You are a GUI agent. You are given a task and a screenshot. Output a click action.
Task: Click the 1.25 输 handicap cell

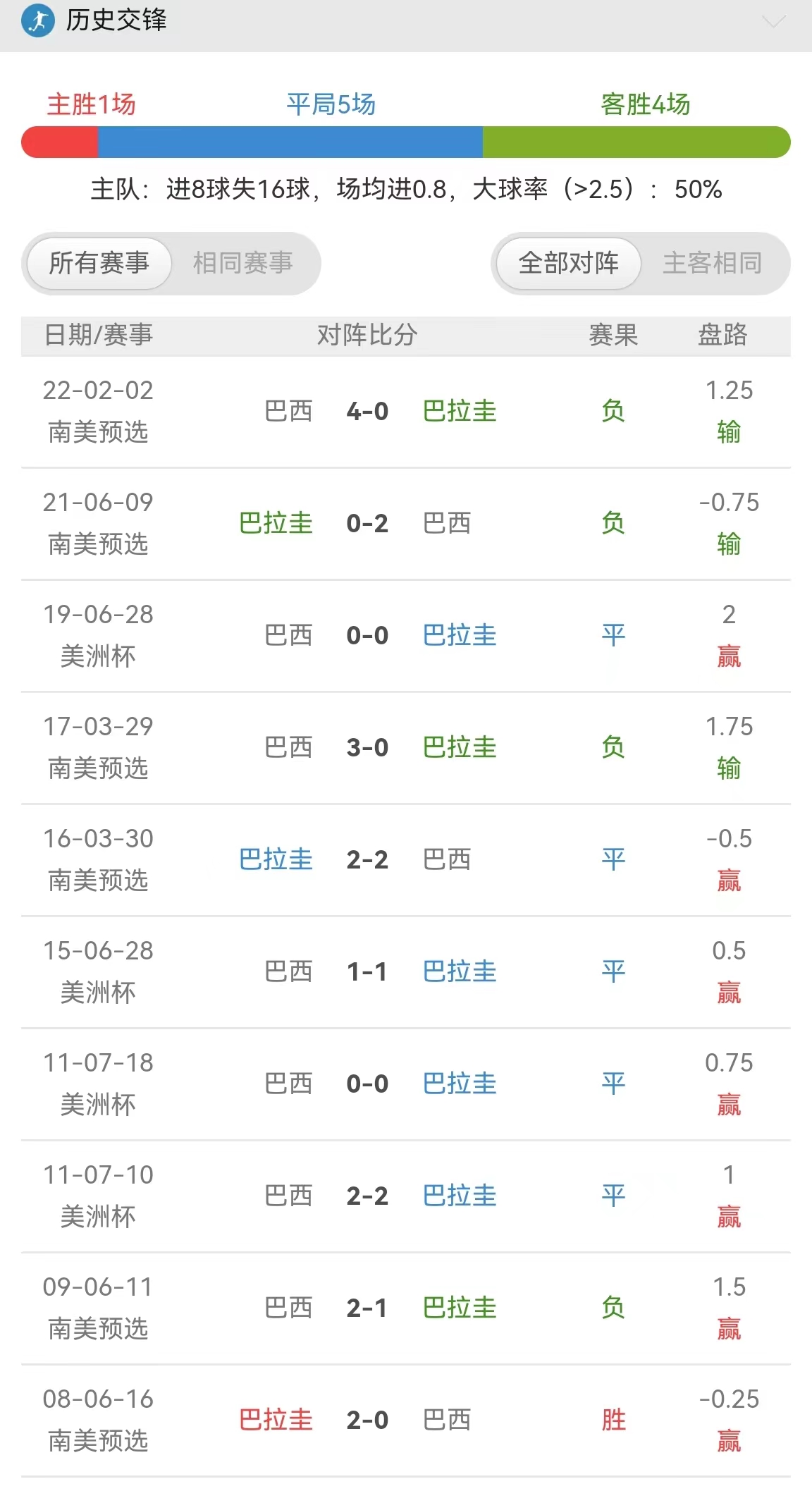[730, 412]
